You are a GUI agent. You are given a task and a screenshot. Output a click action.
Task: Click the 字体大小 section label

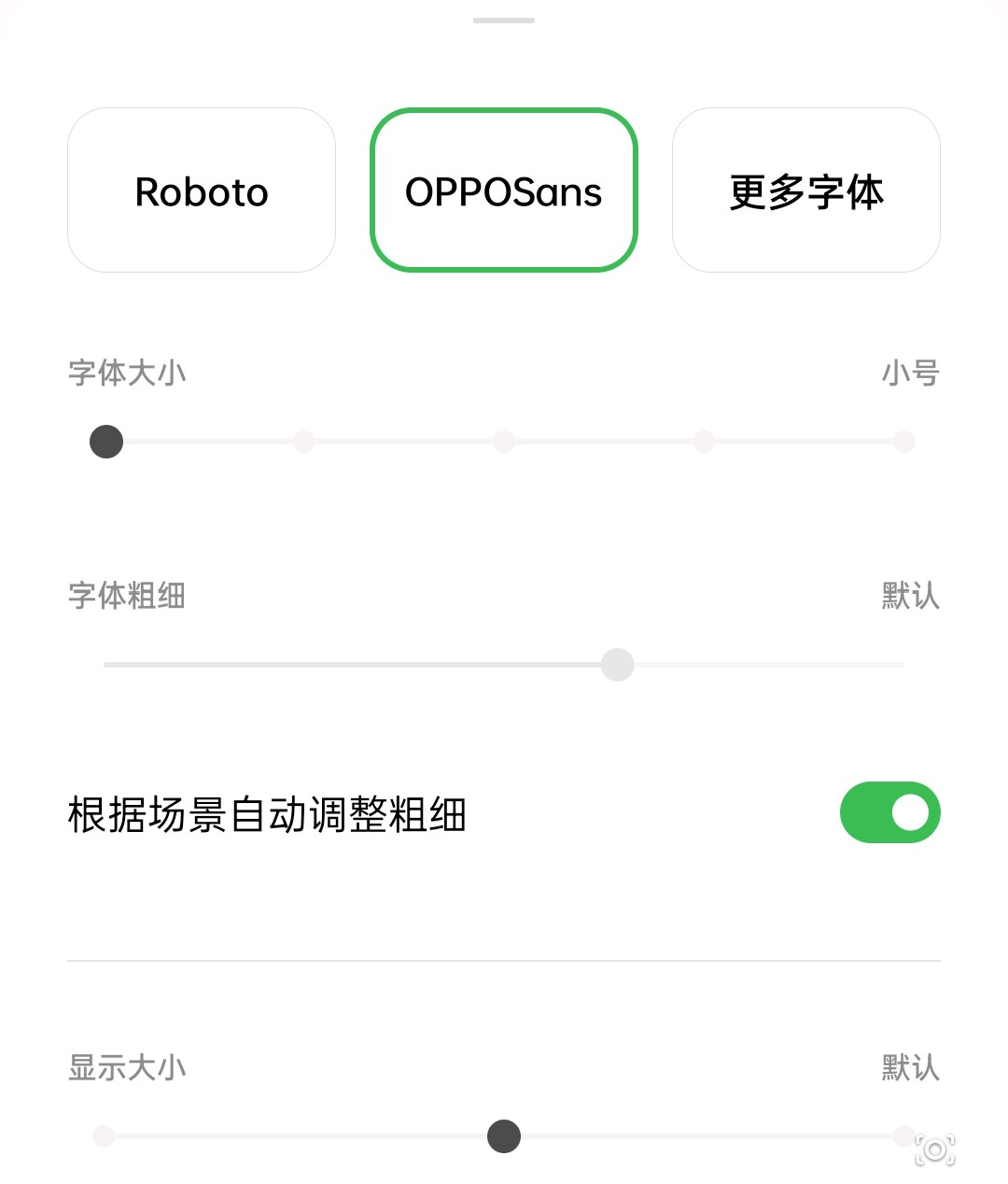click(x=127, y=371)
